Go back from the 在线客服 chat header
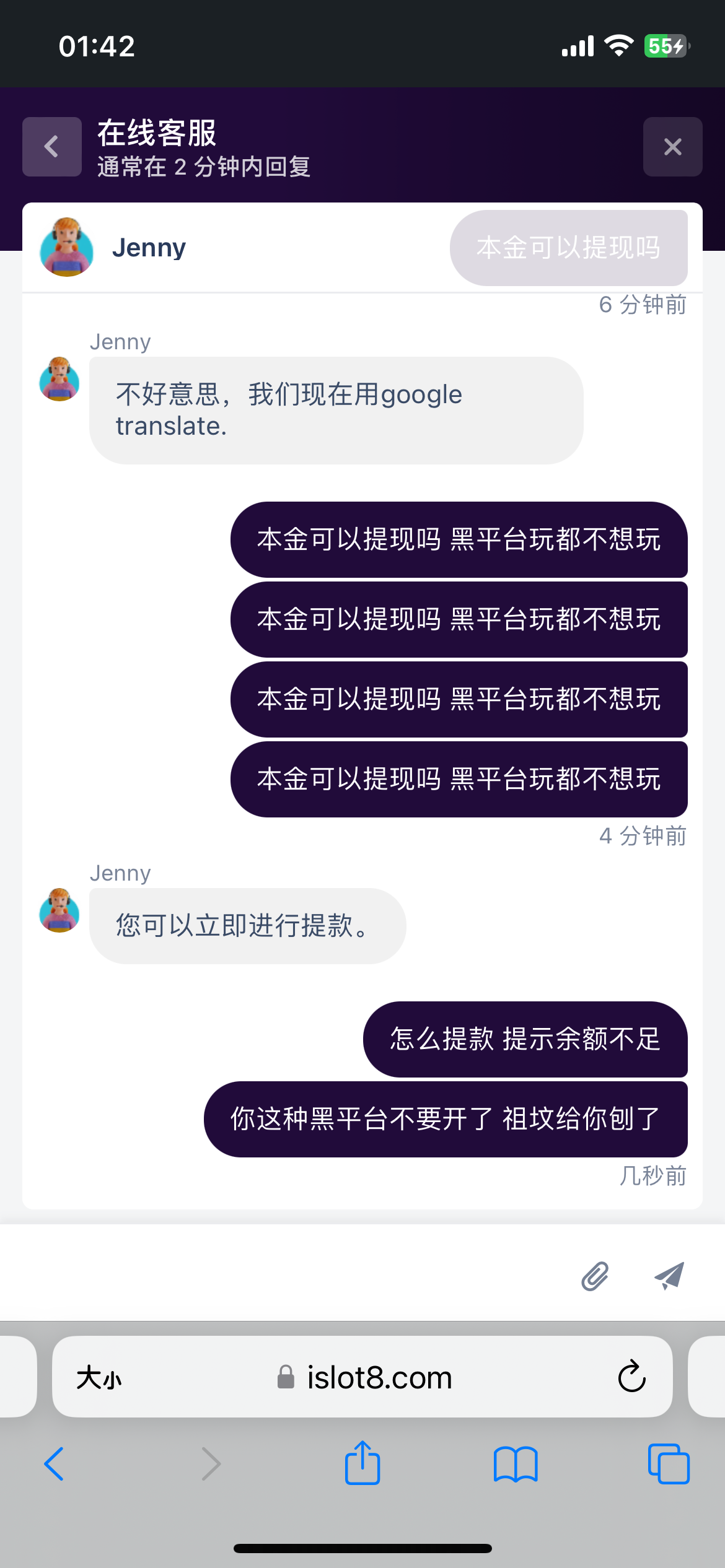The image size is (725, 1568). point(52,147)
